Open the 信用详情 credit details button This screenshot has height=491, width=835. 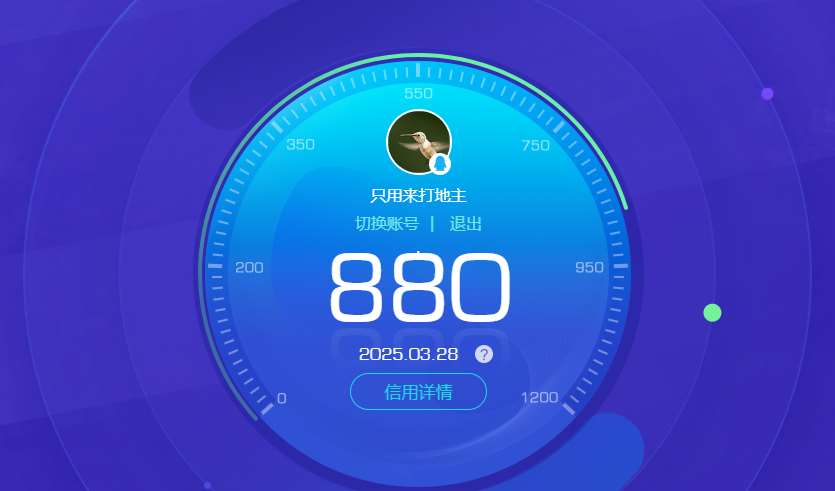(418, 392)
